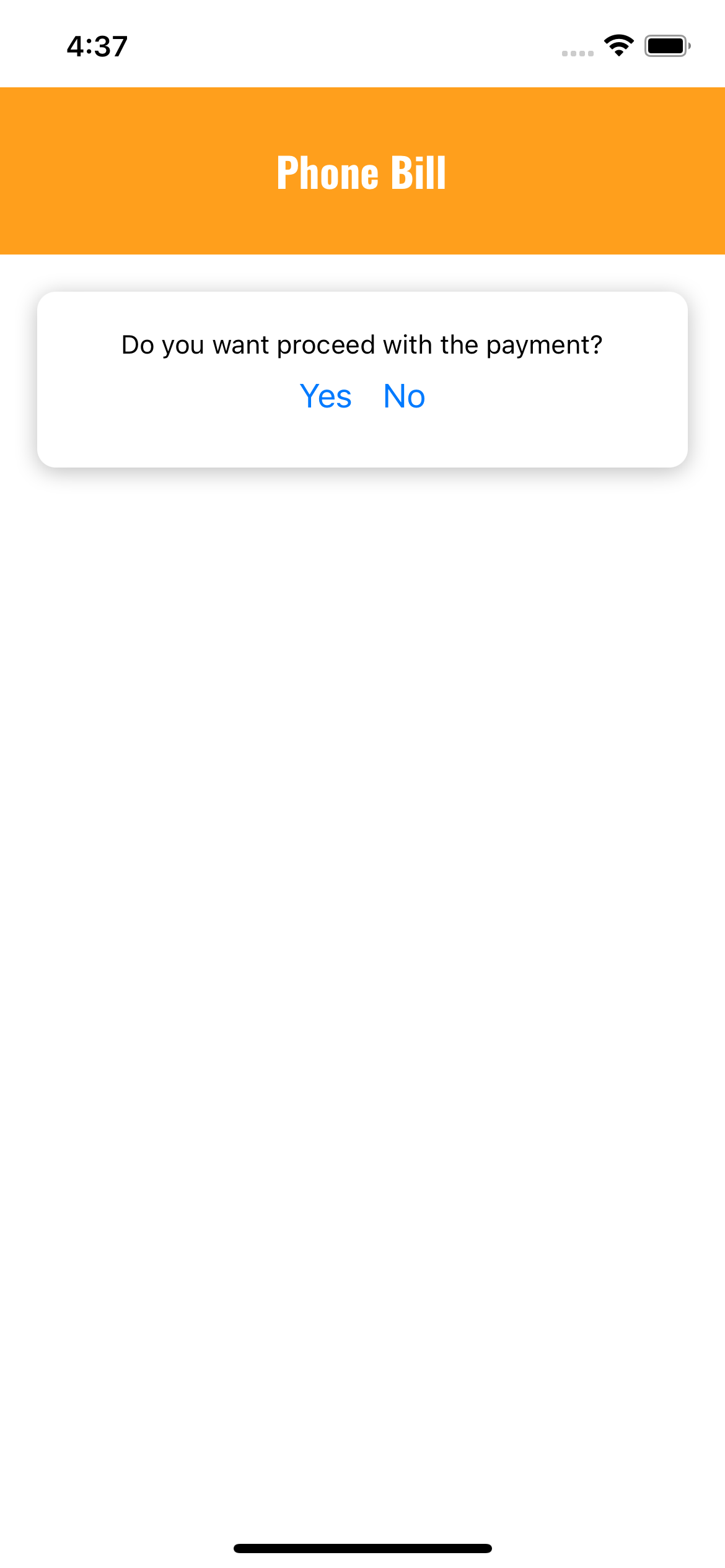Image resolution: width=725 pixels, height=1568 pixels.
Task: Tap the payment confirmation question text
Action: tap(362, 344)
